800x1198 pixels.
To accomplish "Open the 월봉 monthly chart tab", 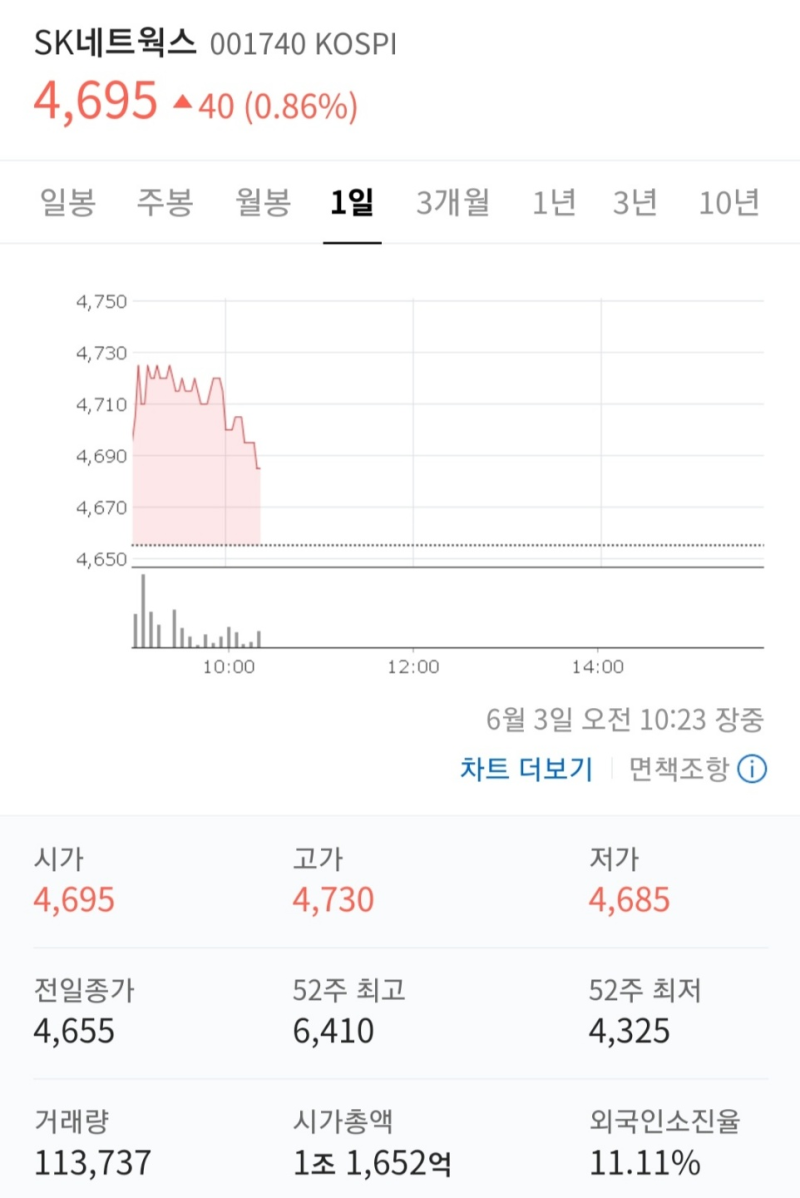I will click(x=261, y=201).
